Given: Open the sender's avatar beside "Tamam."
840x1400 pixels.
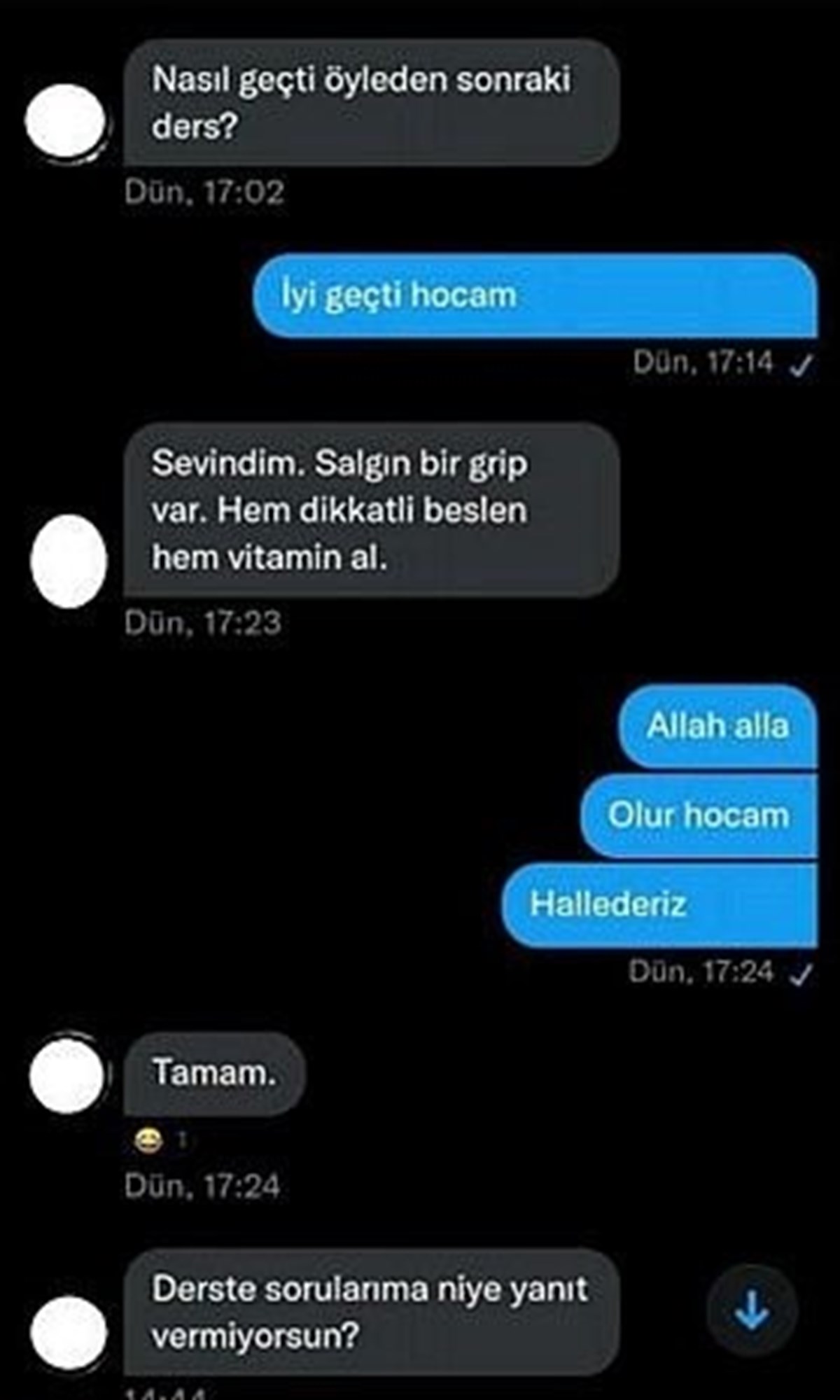Looking at the screenshot, I should pyautogui.click(x=67, y=1075).
